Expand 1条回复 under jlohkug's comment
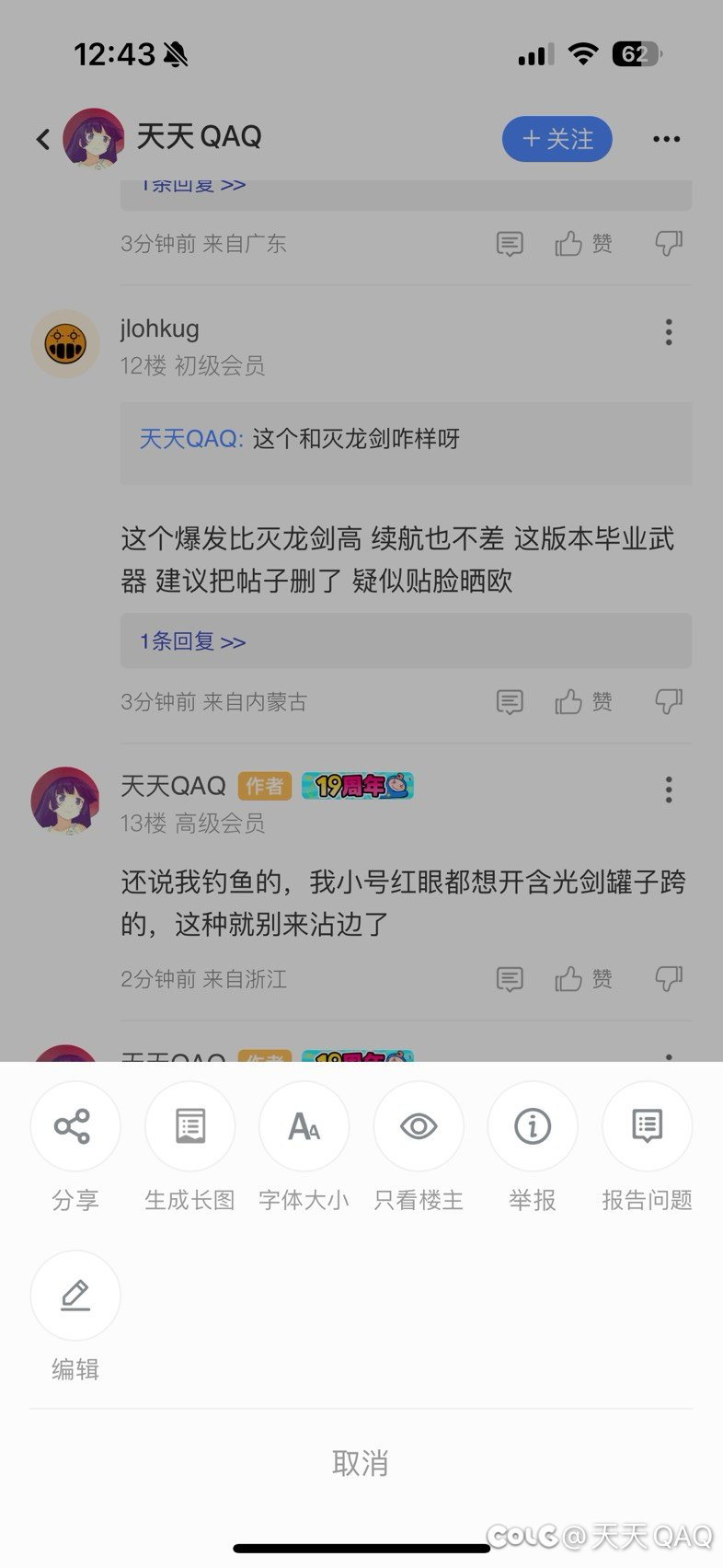The image size is (723, 1568). 192,641
